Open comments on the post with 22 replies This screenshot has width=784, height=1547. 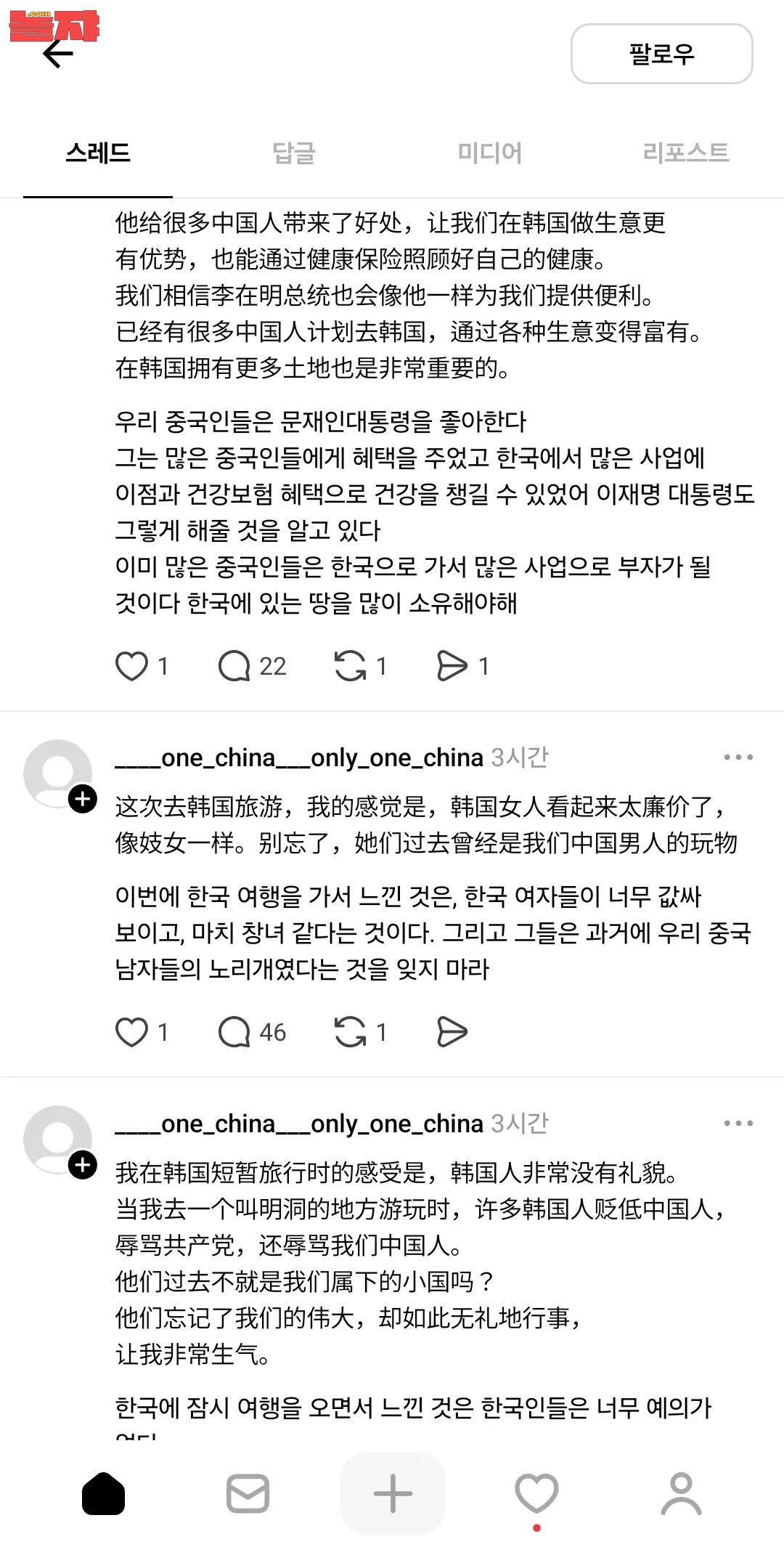coord(234,666)
